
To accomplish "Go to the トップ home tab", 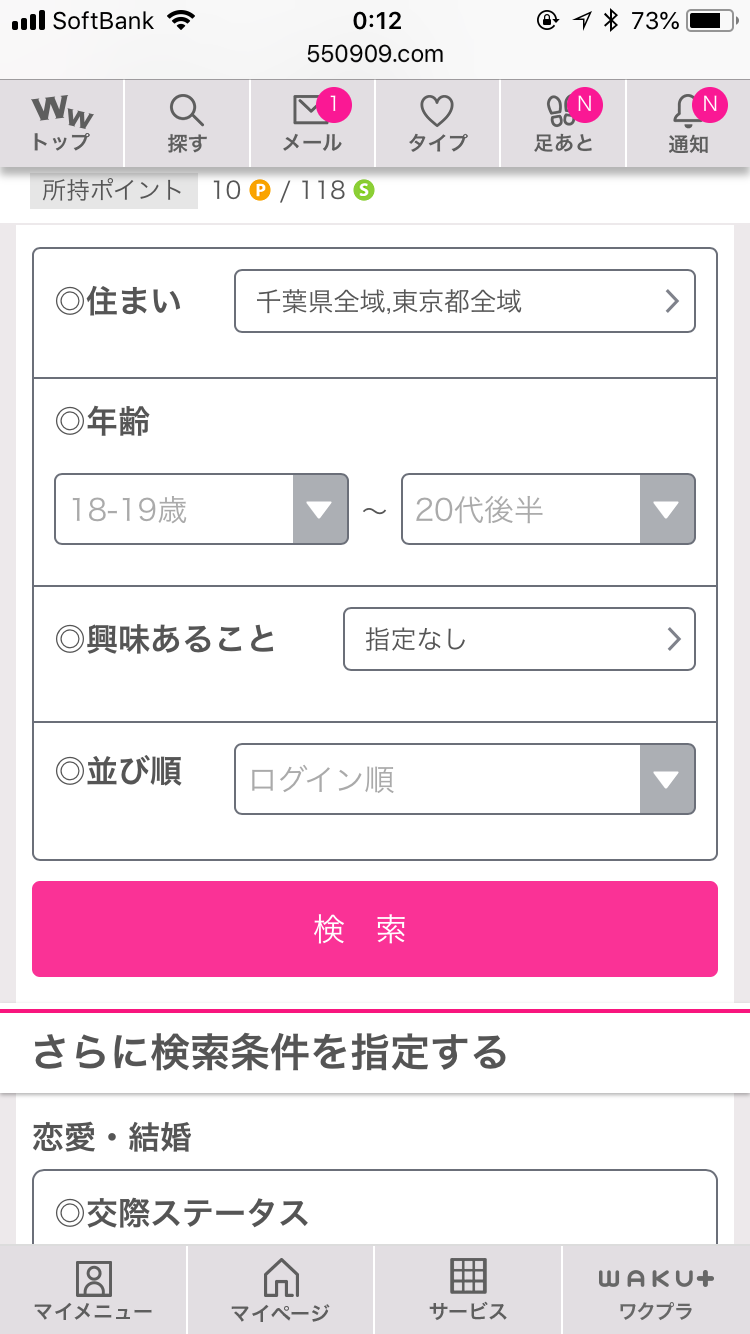I will (x=61, y=123).
